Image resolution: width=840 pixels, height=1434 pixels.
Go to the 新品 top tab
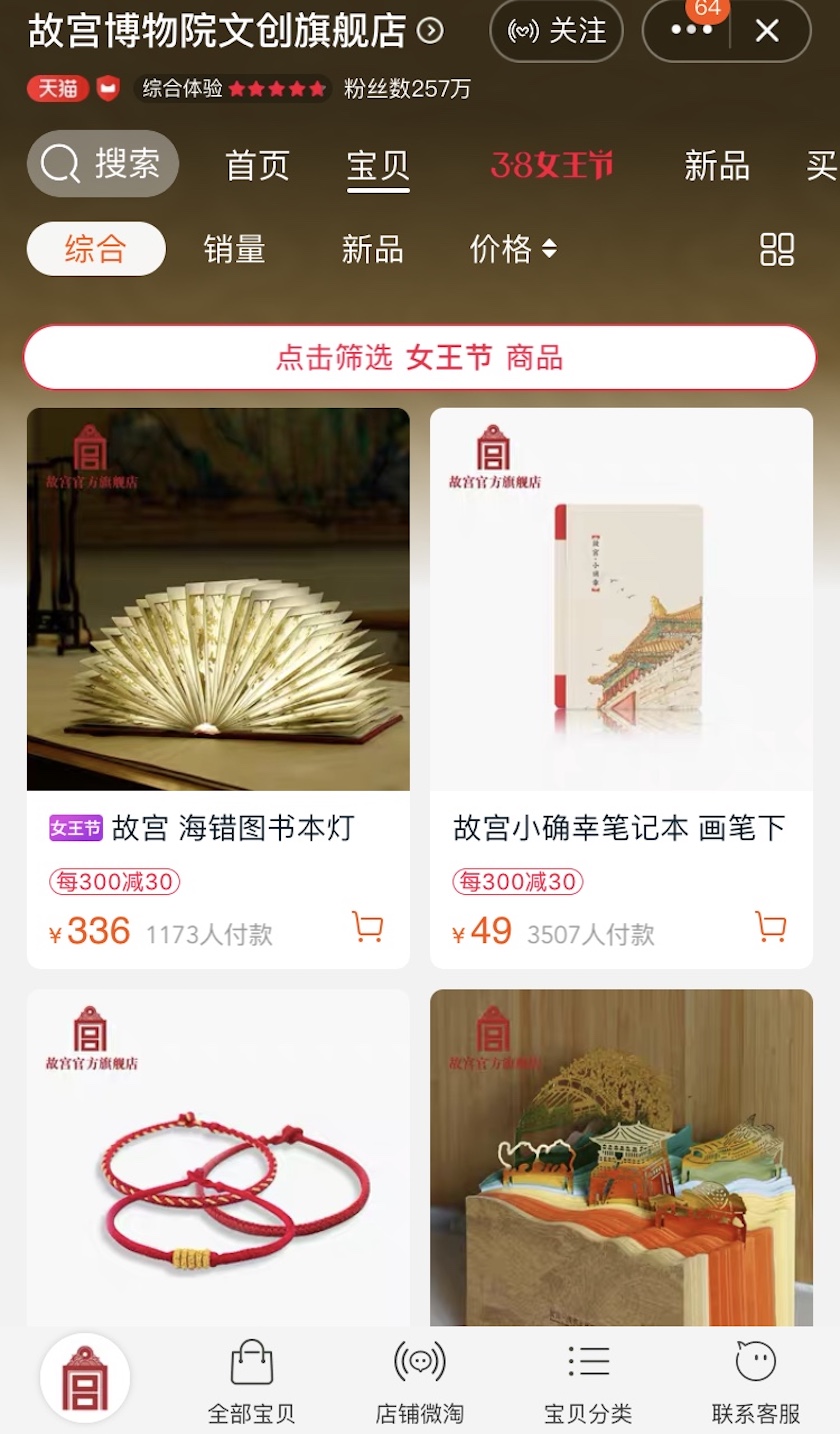pos(716,166)
